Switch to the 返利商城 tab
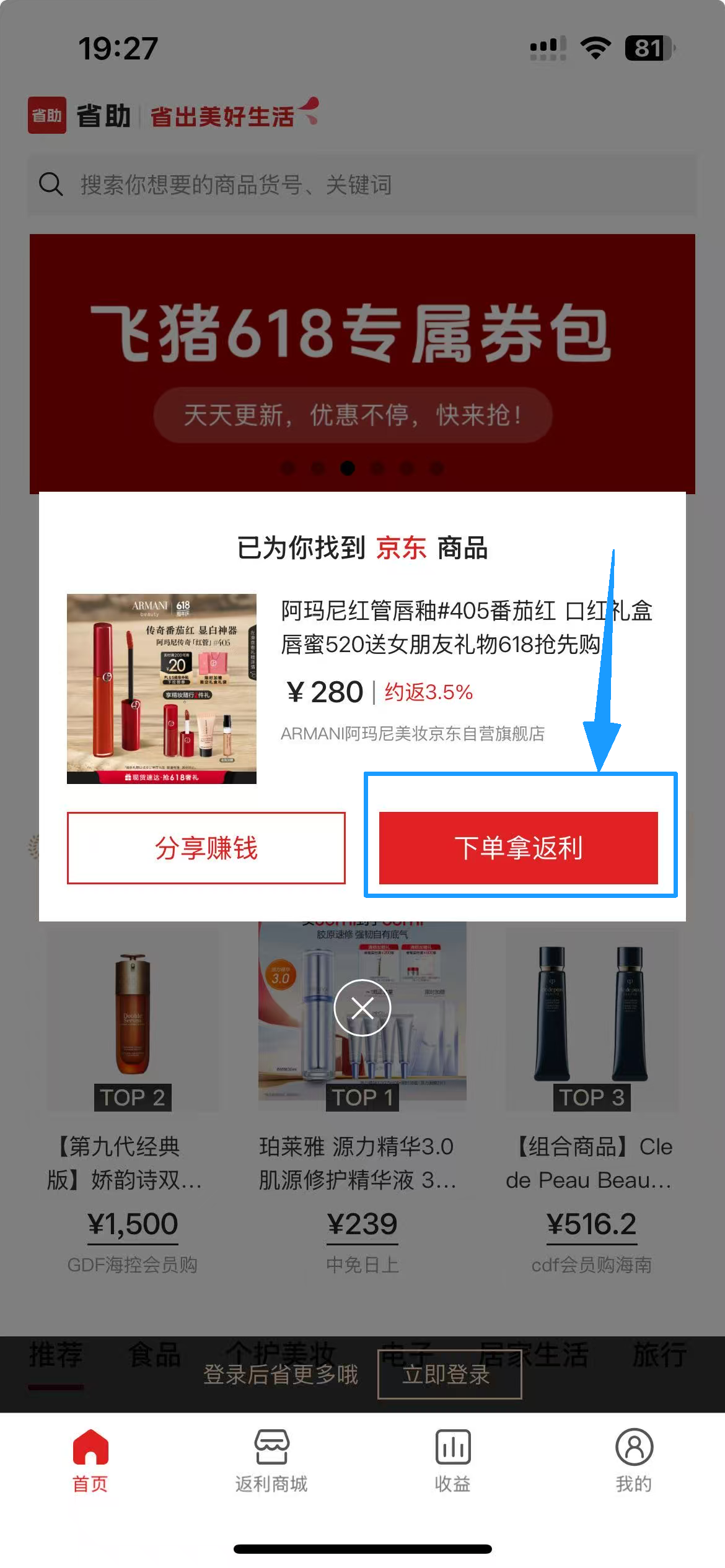This screenshot has height=1568, width=725. [271, 1460]
